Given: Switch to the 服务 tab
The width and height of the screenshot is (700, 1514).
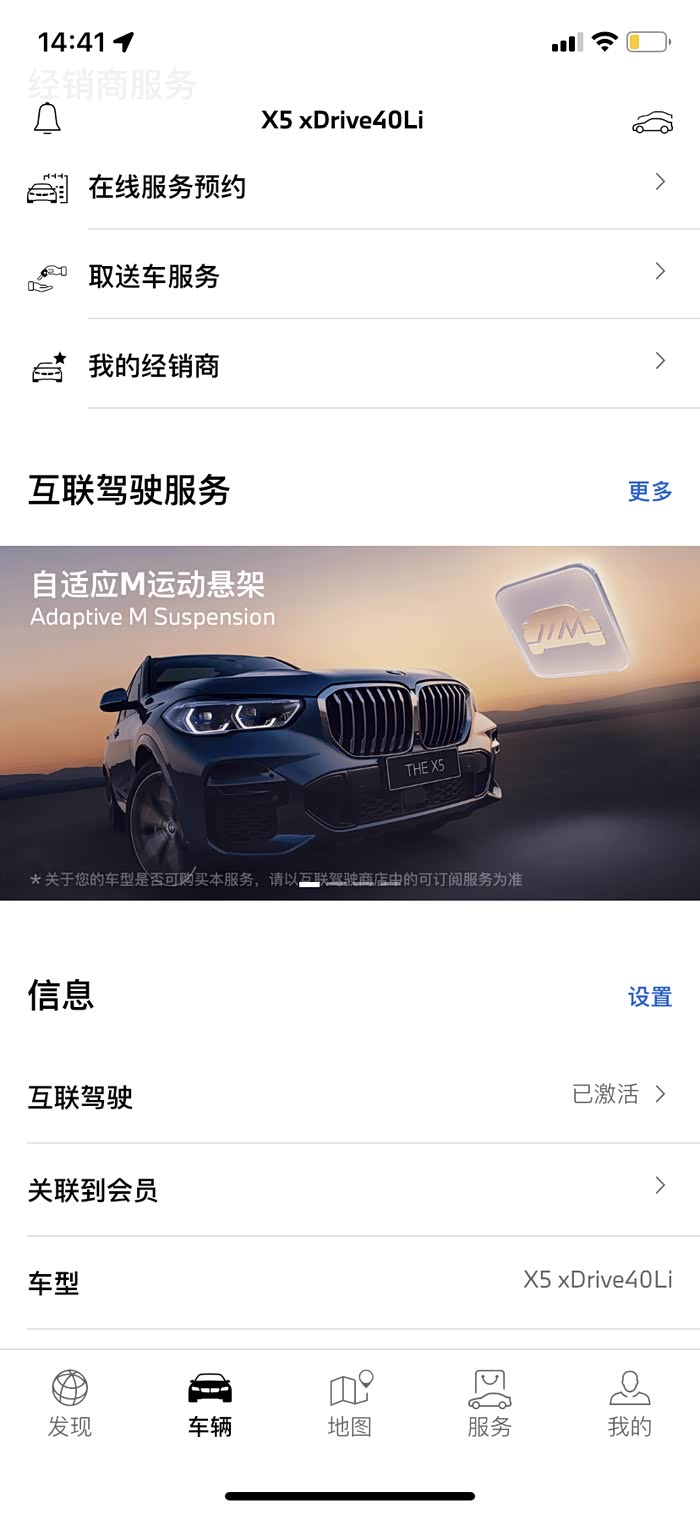Looking at the screenshot, I should click(490, 1404).
